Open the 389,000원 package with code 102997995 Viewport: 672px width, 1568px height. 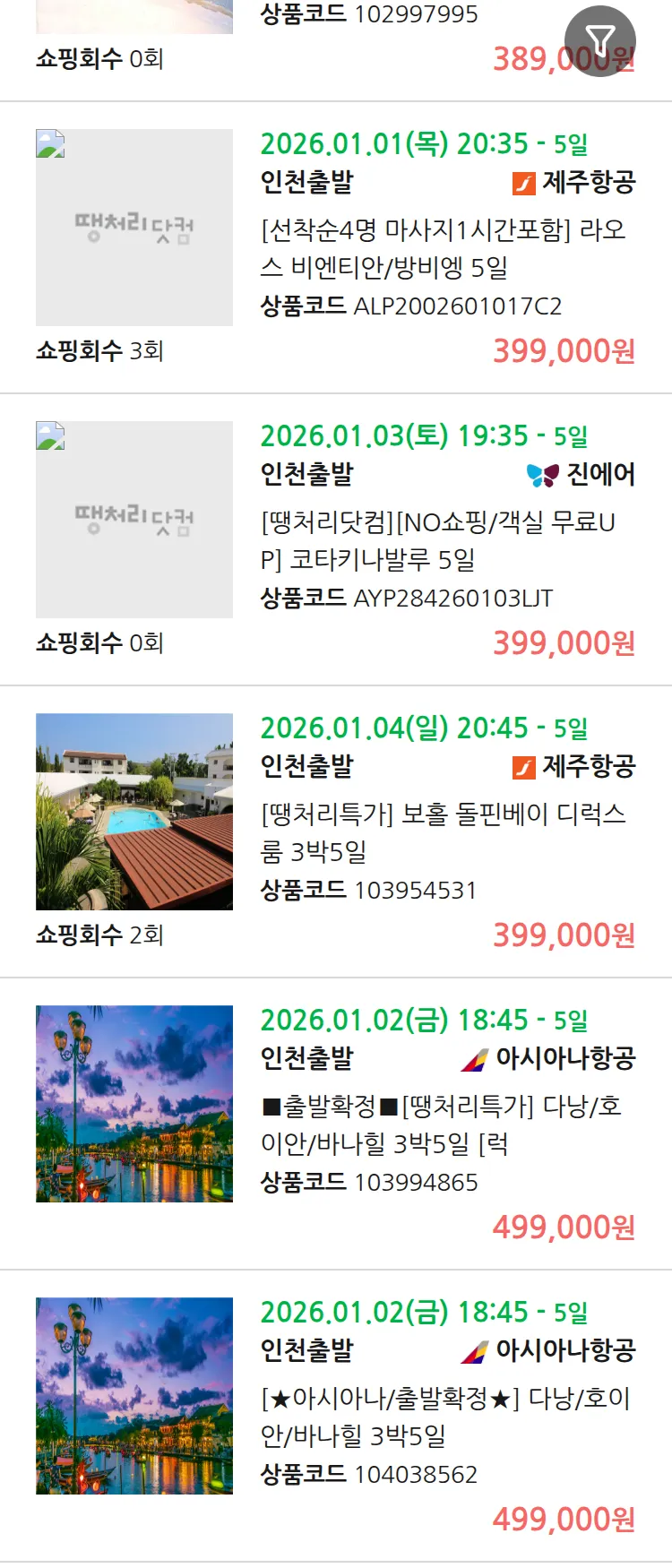coord(369,15)
